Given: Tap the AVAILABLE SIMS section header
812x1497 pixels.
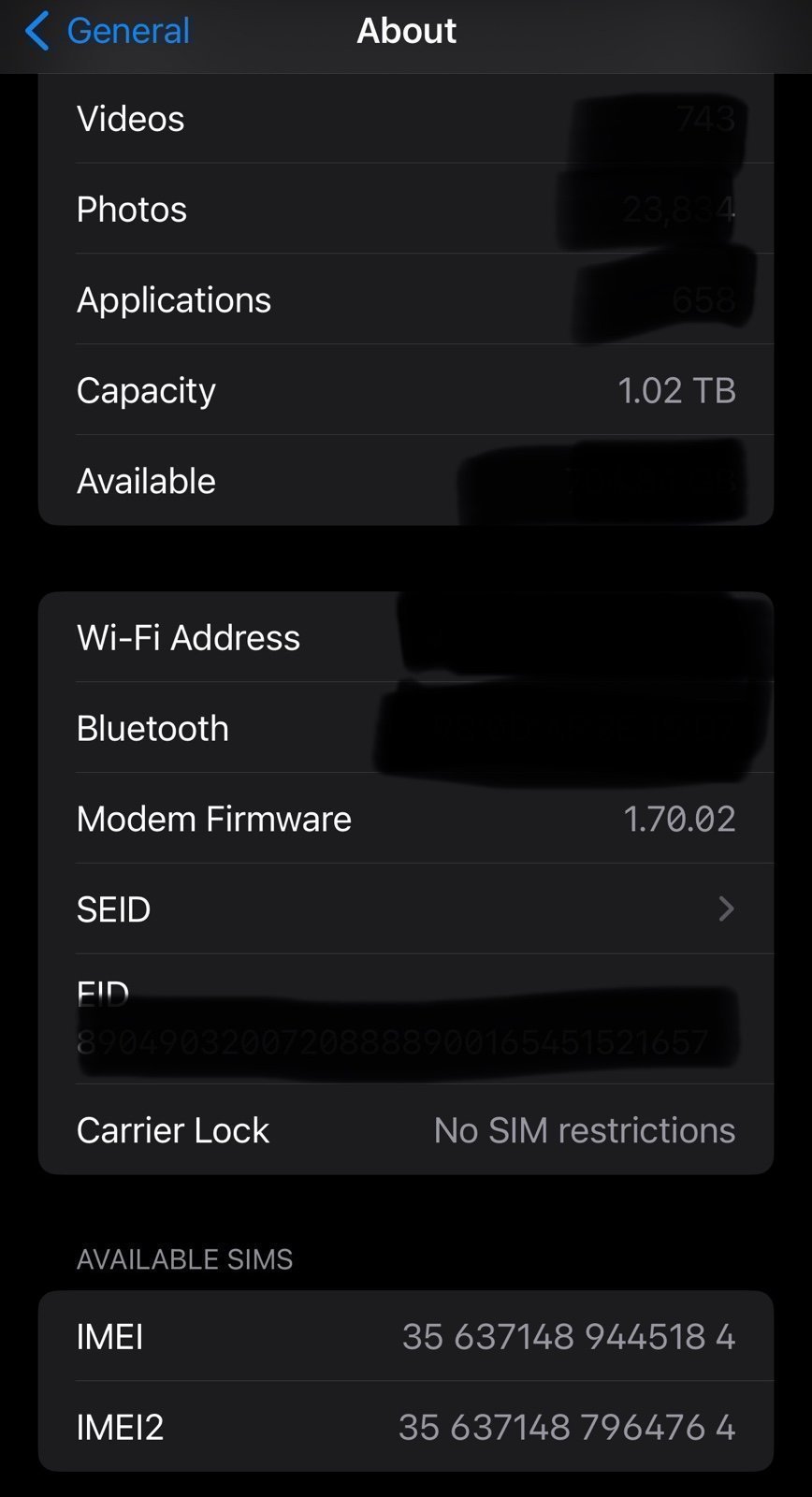Looking at the screenshot, I should (x=184, y=1259).
